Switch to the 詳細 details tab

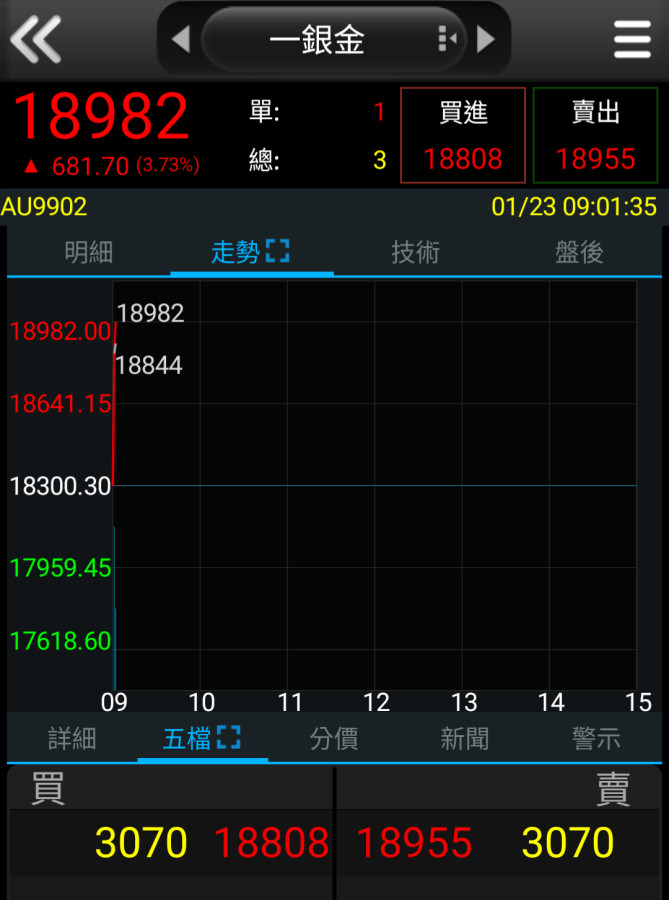pos(72,739)
